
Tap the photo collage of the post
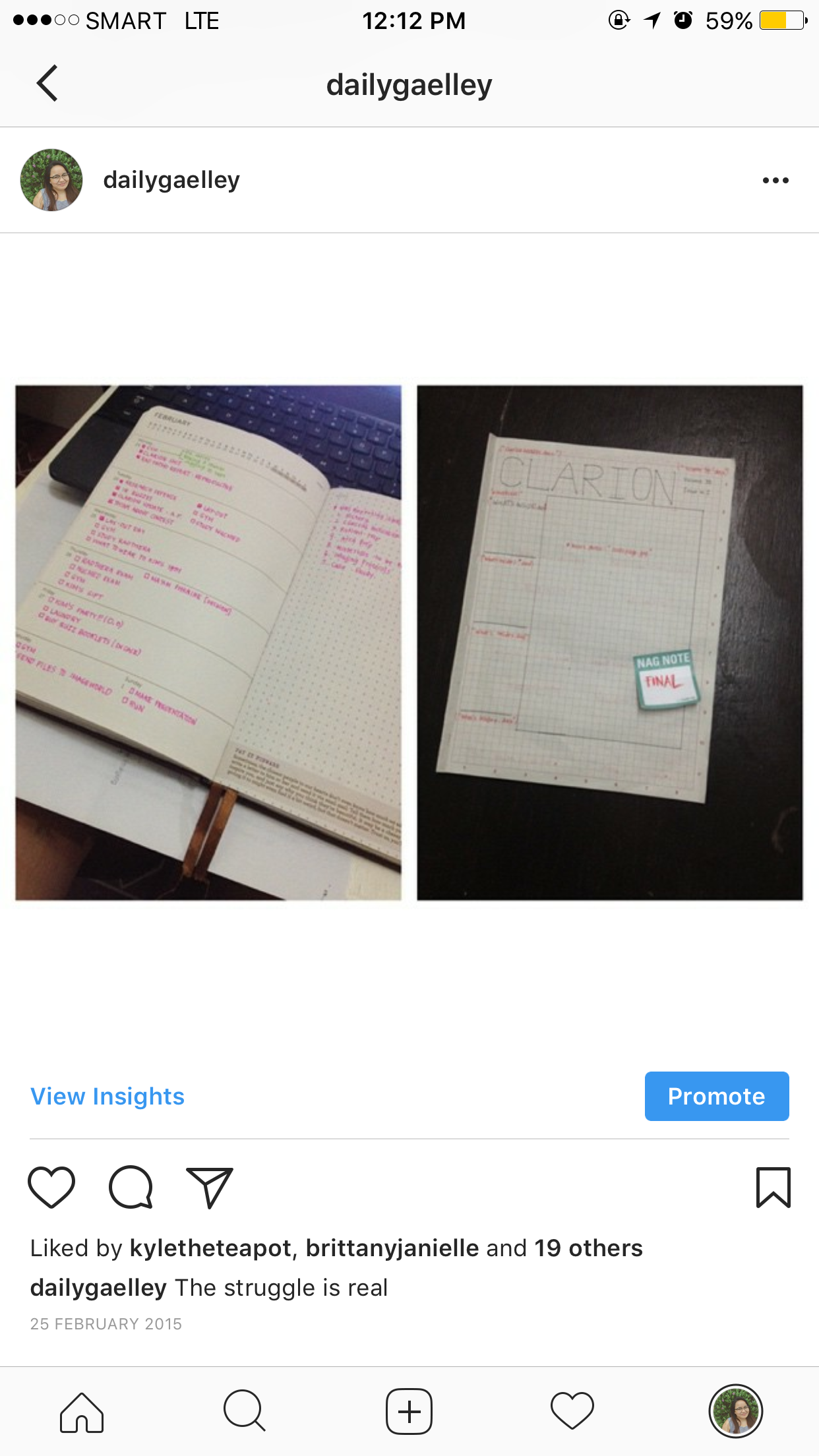tap(409, 643)
